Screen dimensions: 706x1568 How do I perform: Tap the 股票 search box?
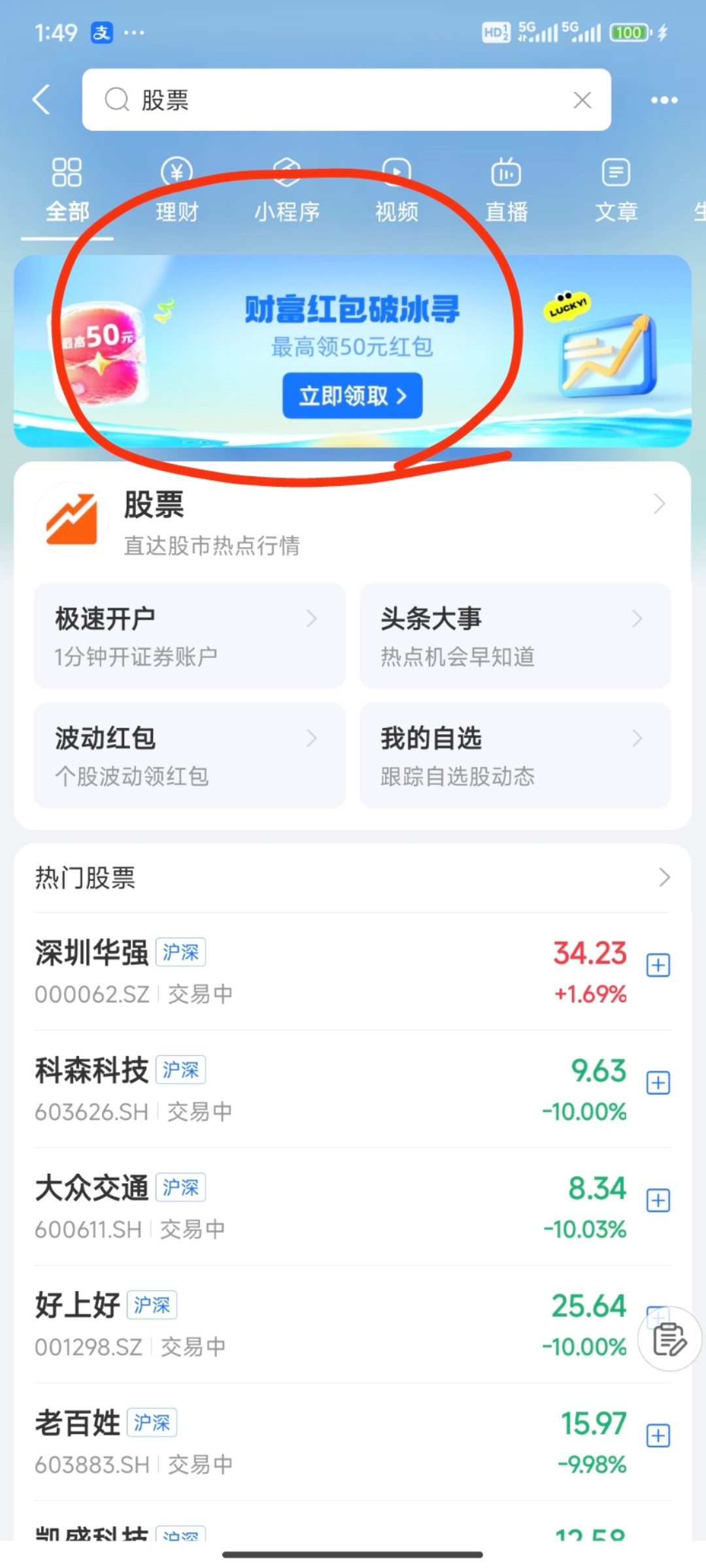pyautogui.click(x=340, y=100)
